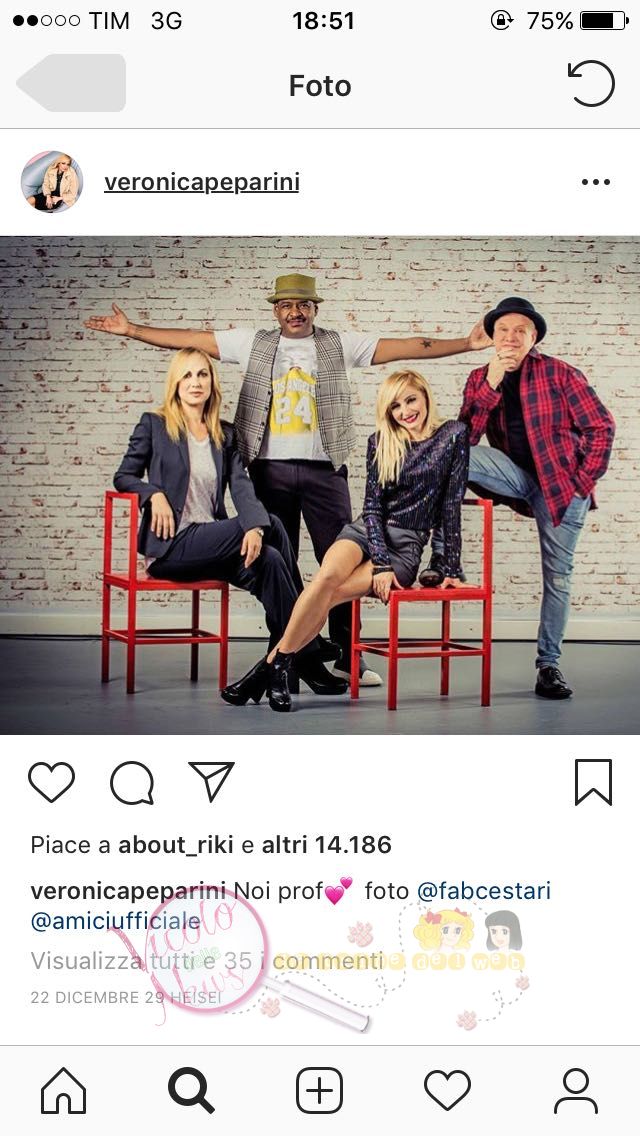The height and width of the screenshot is (1136, 640).
Task: See the list of altri 14.186 likes
Action: pos(326,845)
